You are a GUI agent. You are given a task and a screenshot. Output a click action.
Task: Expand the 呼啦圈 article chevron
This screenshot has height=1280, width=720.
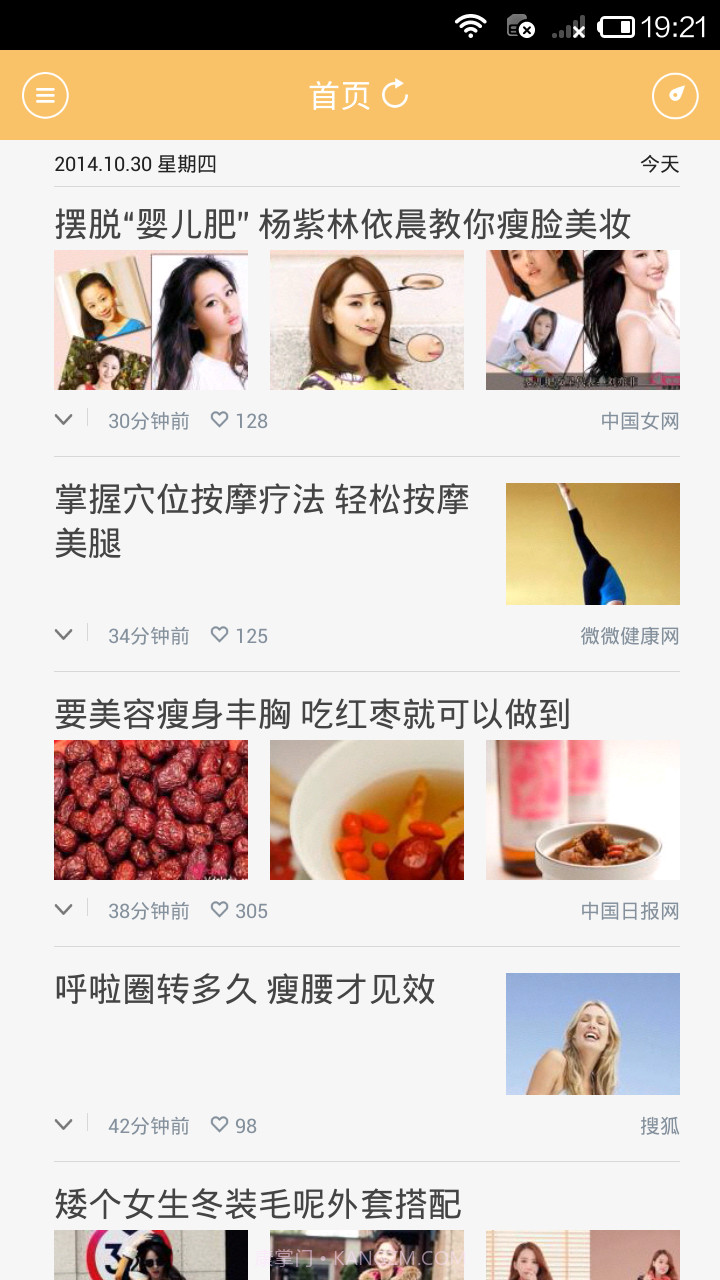[x=63, y=1125]
